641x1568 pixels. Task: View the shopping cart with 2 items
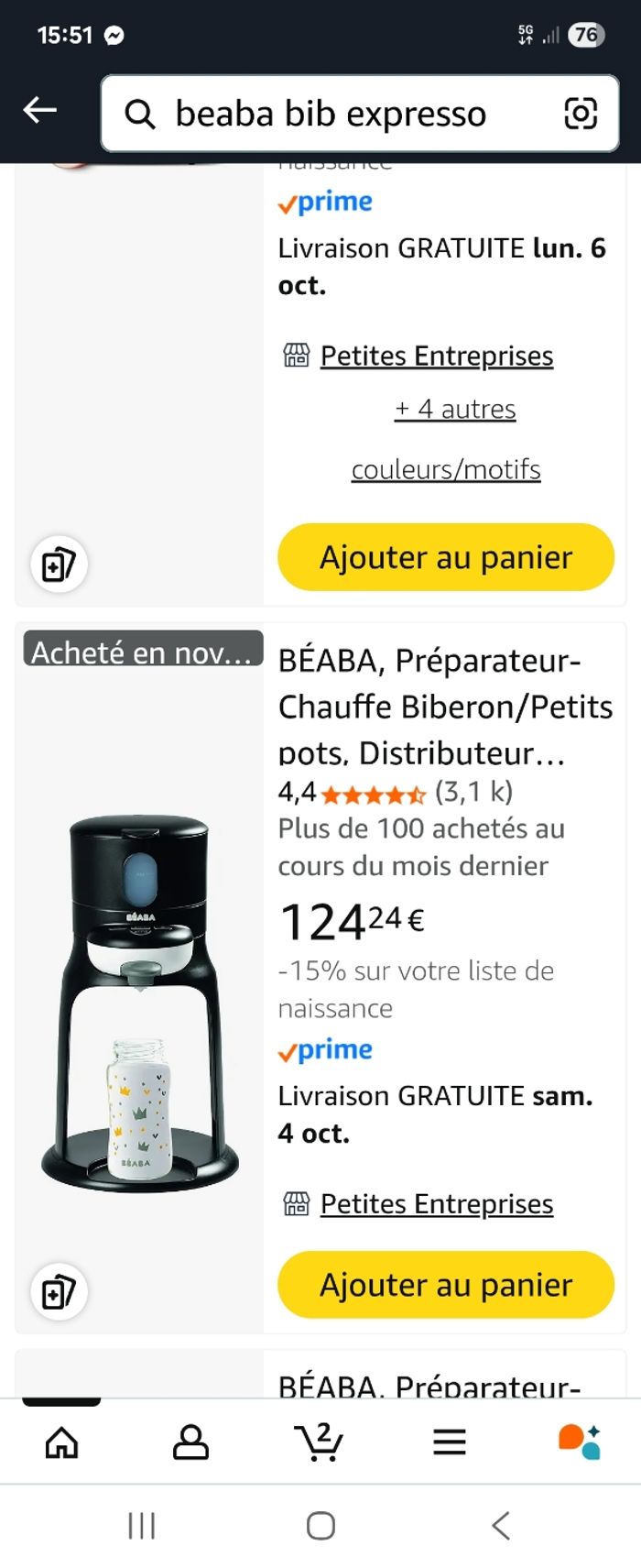[x=320, y=1442]
